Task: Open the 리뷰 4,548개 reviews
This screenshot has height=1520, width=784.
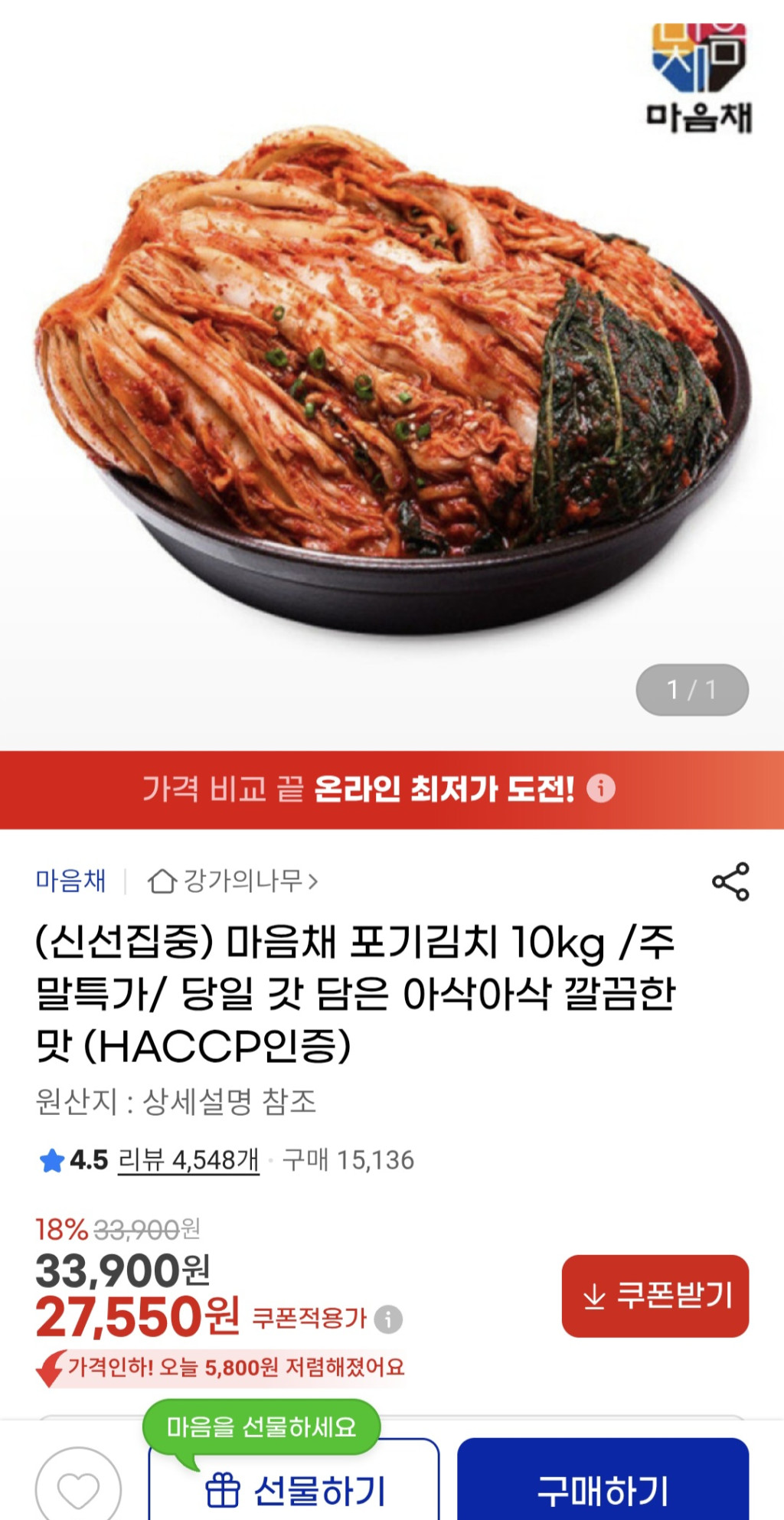Action: 188,1160
